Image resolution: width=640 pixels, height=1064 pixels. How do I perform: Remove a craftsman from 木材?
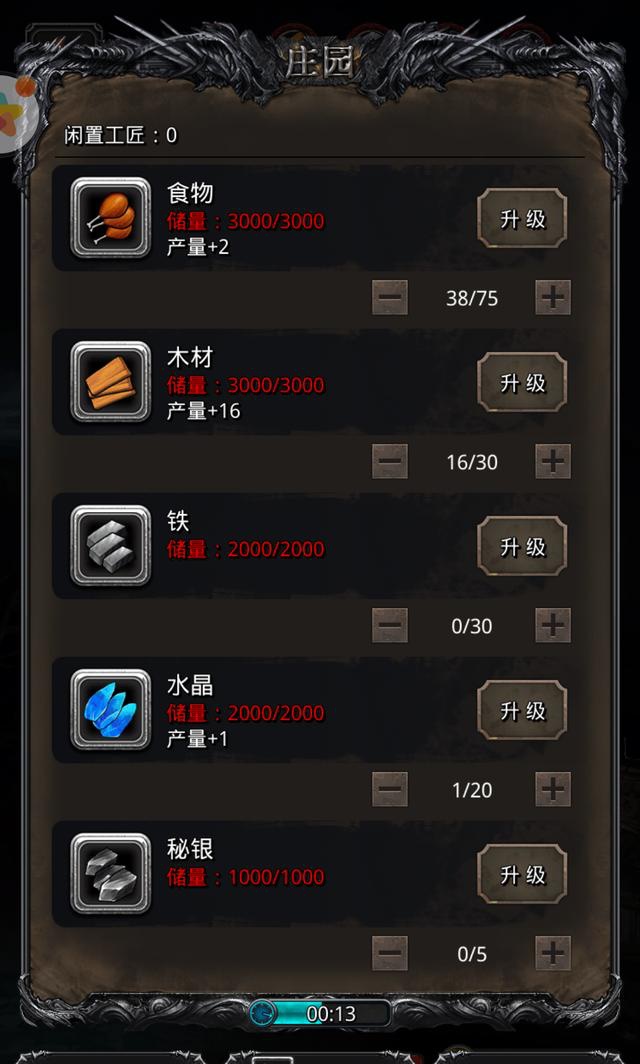coord(390,461)
